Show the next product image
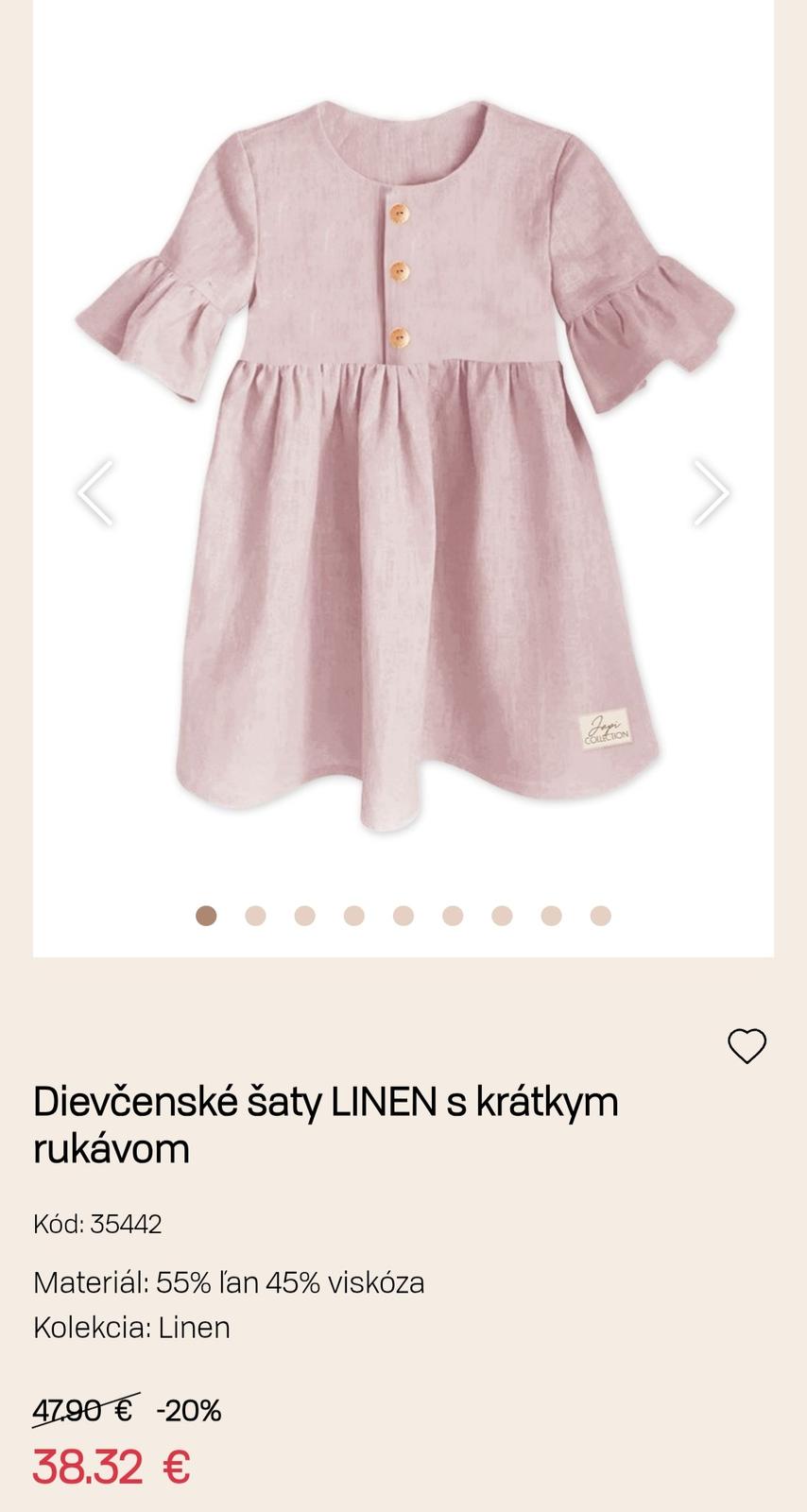The height and width of the screenshot is (1512, 807). click(711, 491)
